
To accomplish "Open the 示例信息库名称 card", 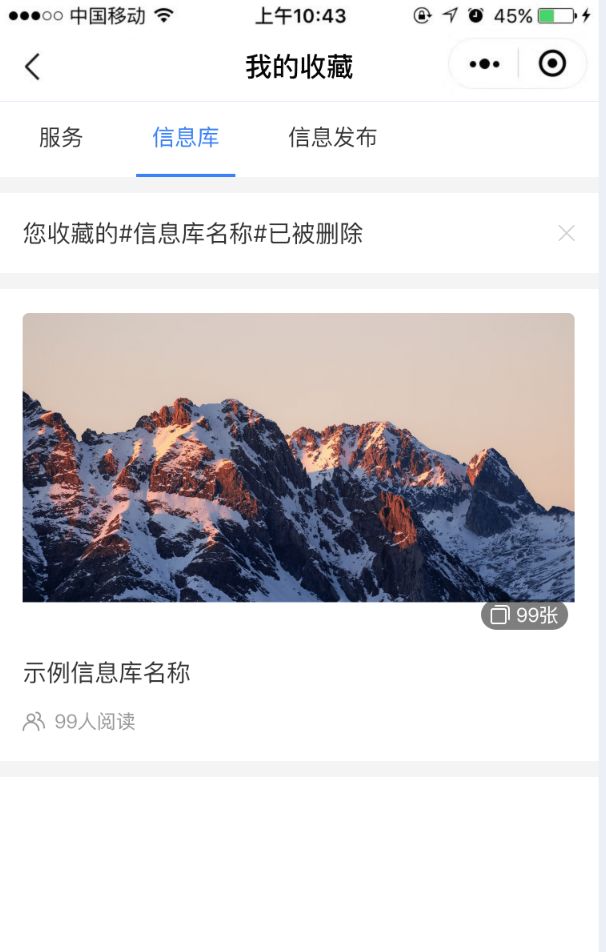I will (x=298, y=500).
